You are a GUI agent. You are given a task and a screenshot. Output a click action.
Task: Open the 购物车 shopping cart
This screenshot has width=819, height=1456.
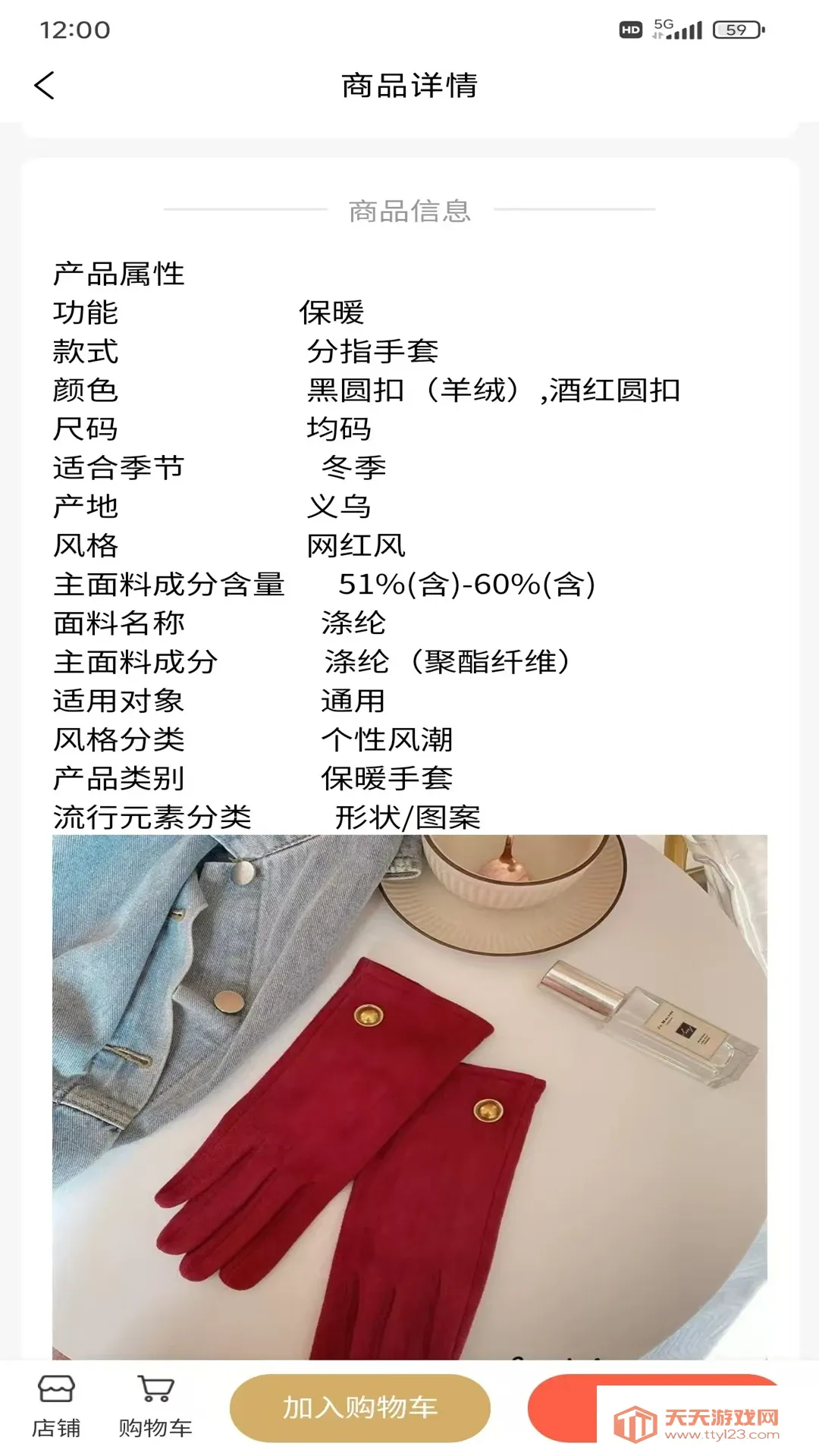[x=155, y=1407]
